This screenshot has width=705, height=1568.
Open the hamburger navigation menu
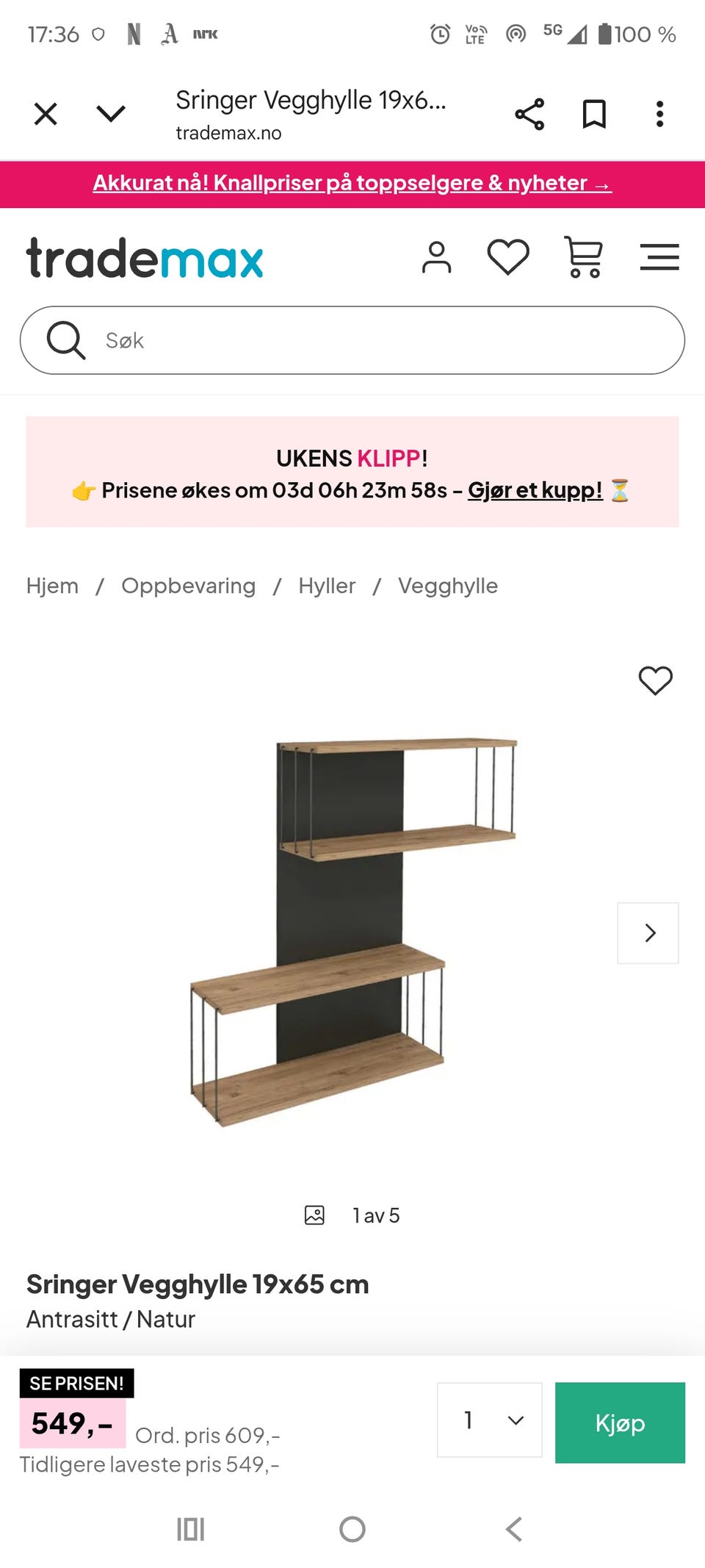coord(659,258)
